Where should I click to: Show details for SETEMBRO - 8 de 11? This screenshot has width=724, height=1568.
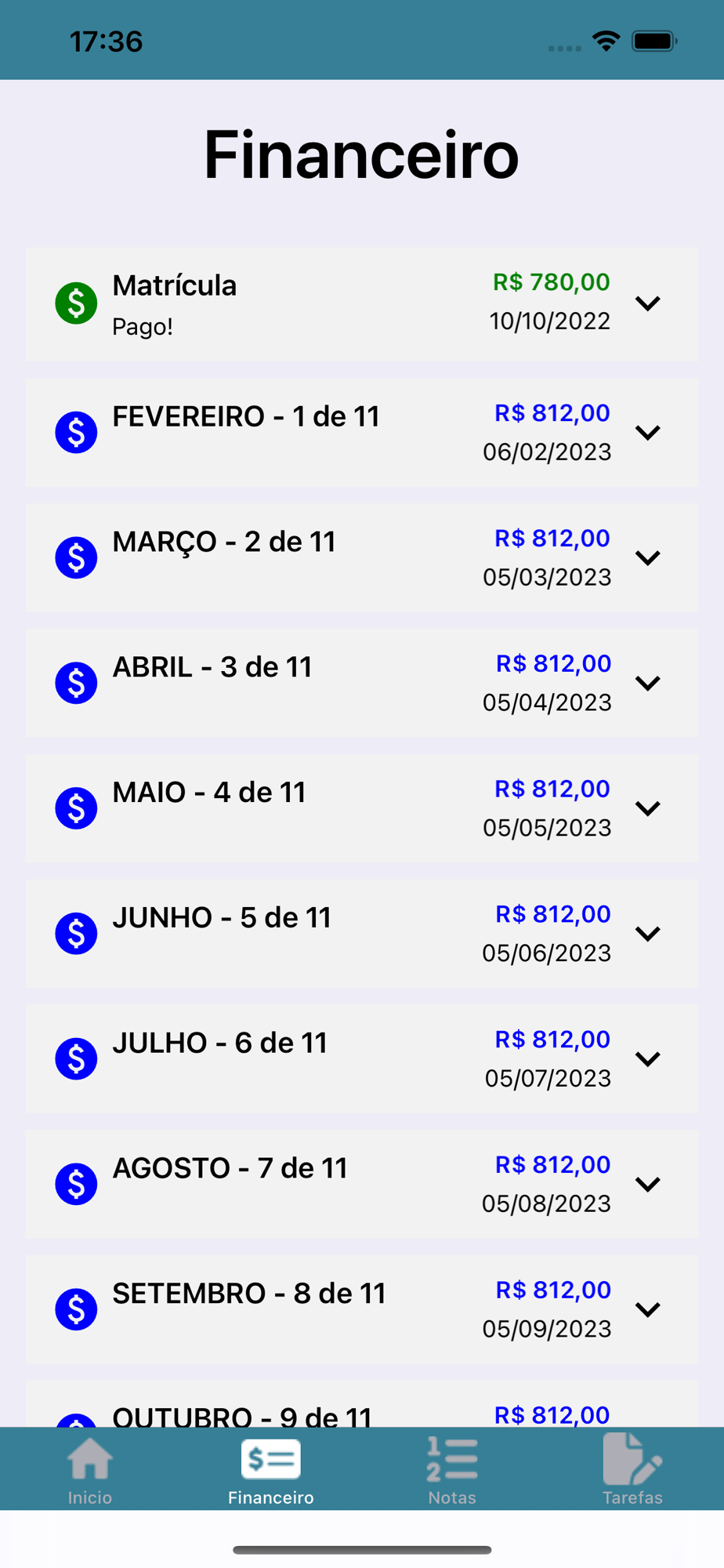[648, 1309]
